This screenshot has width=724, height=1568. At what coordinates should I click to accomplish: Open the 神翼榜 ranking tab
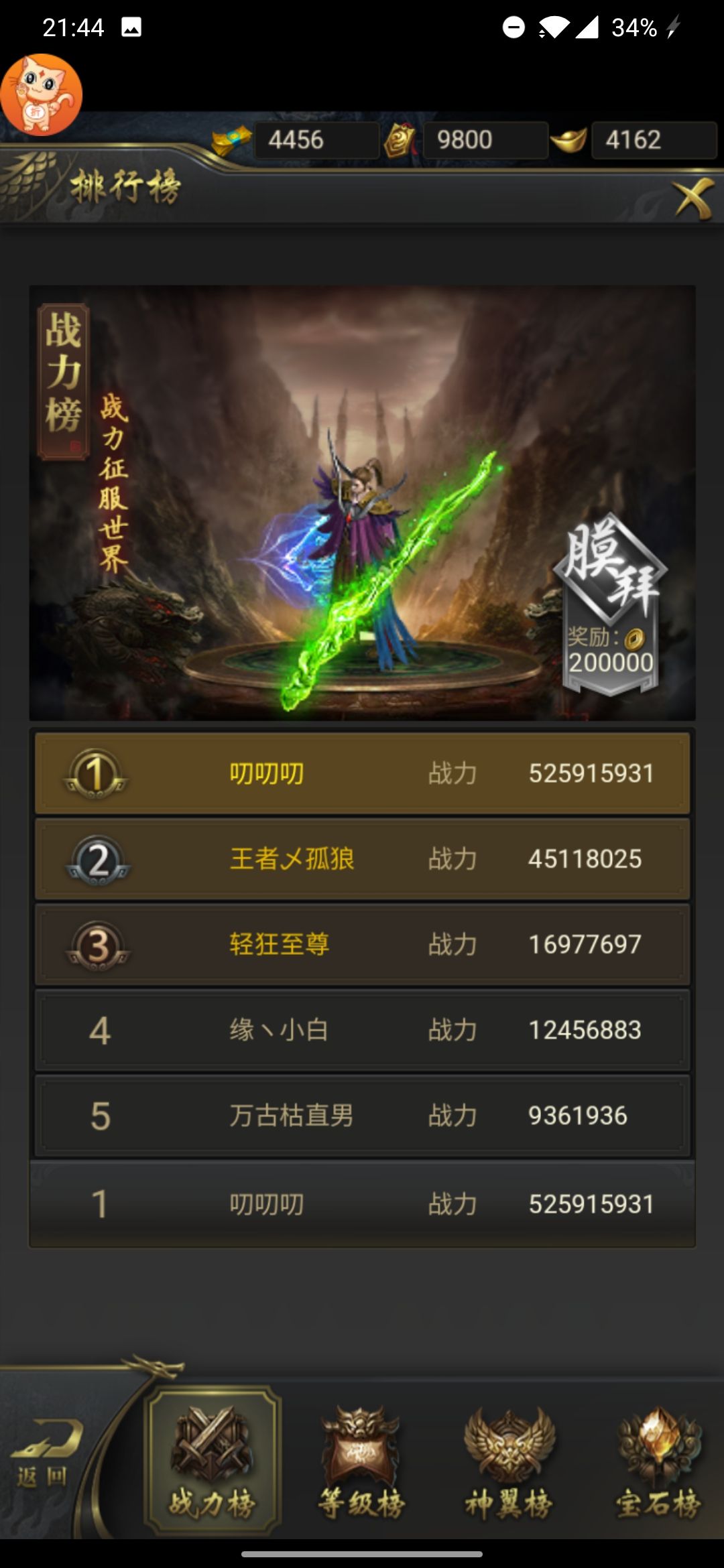coord(509,1462)
